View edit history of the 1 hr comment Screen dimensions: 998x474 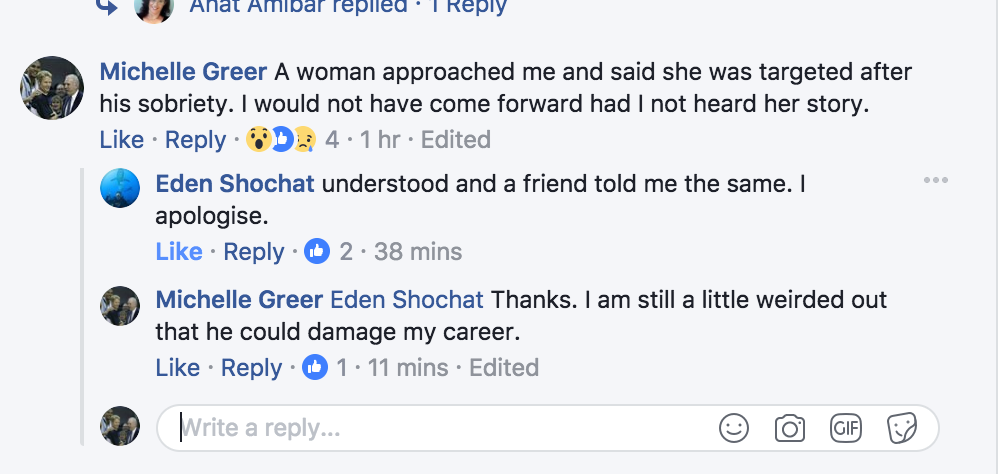(455, 140)
